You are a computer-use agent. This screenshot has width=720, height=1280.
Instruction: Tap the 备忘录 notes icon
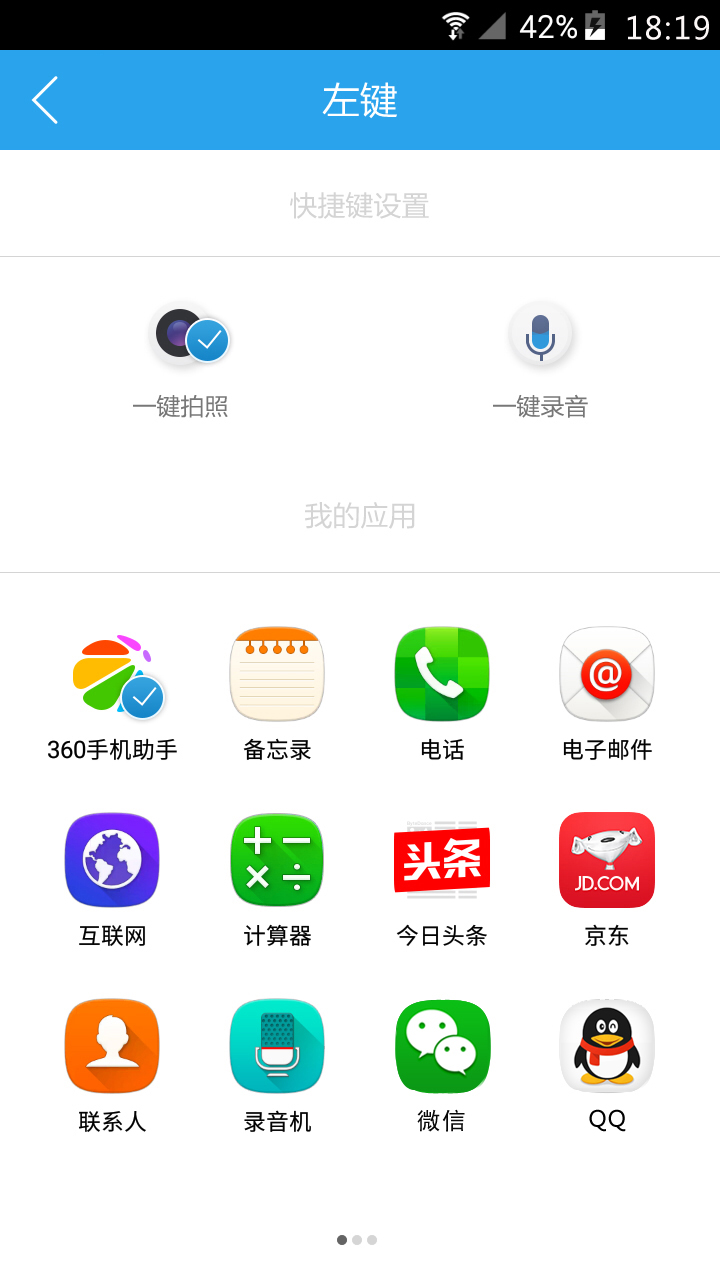[x=277, y=673]
